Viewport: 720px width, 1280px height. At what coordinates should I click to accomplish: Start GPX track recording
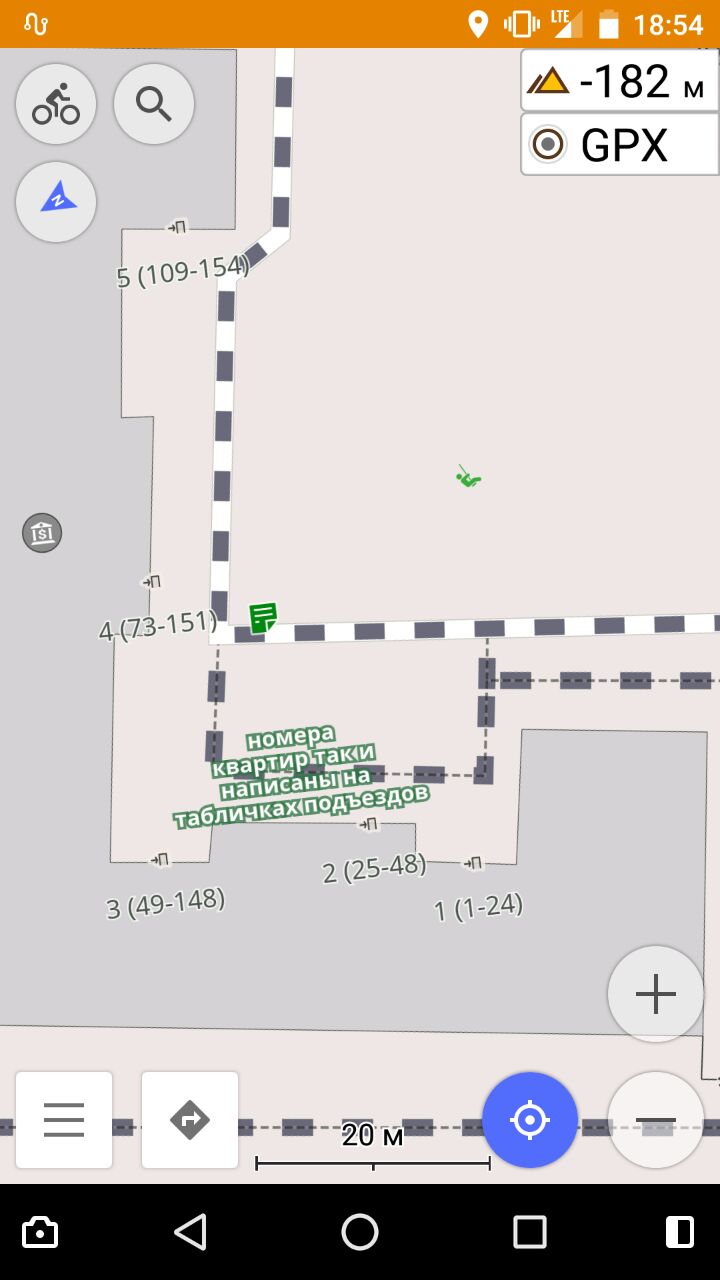coord(620,145)
